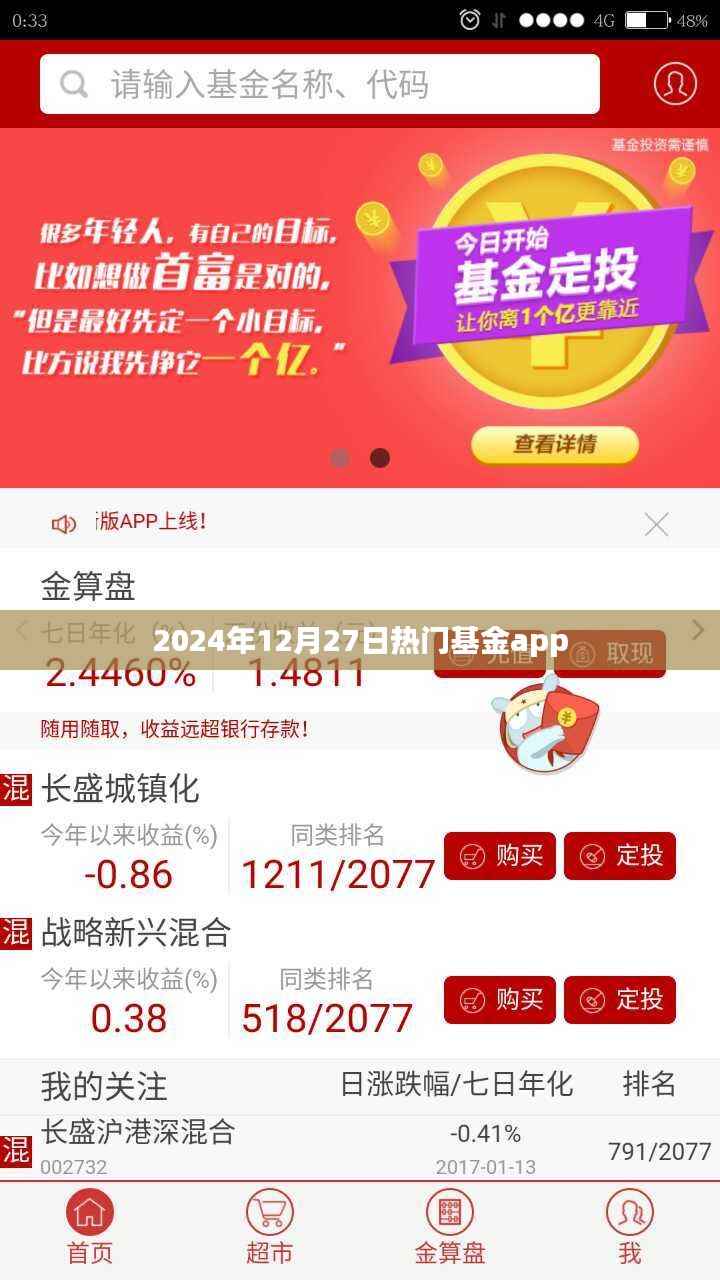This screenshot has width=720, height=1280.
Task: Switch to the 首页 tab
Action: pyautogui.click(x=90, y=1228)
